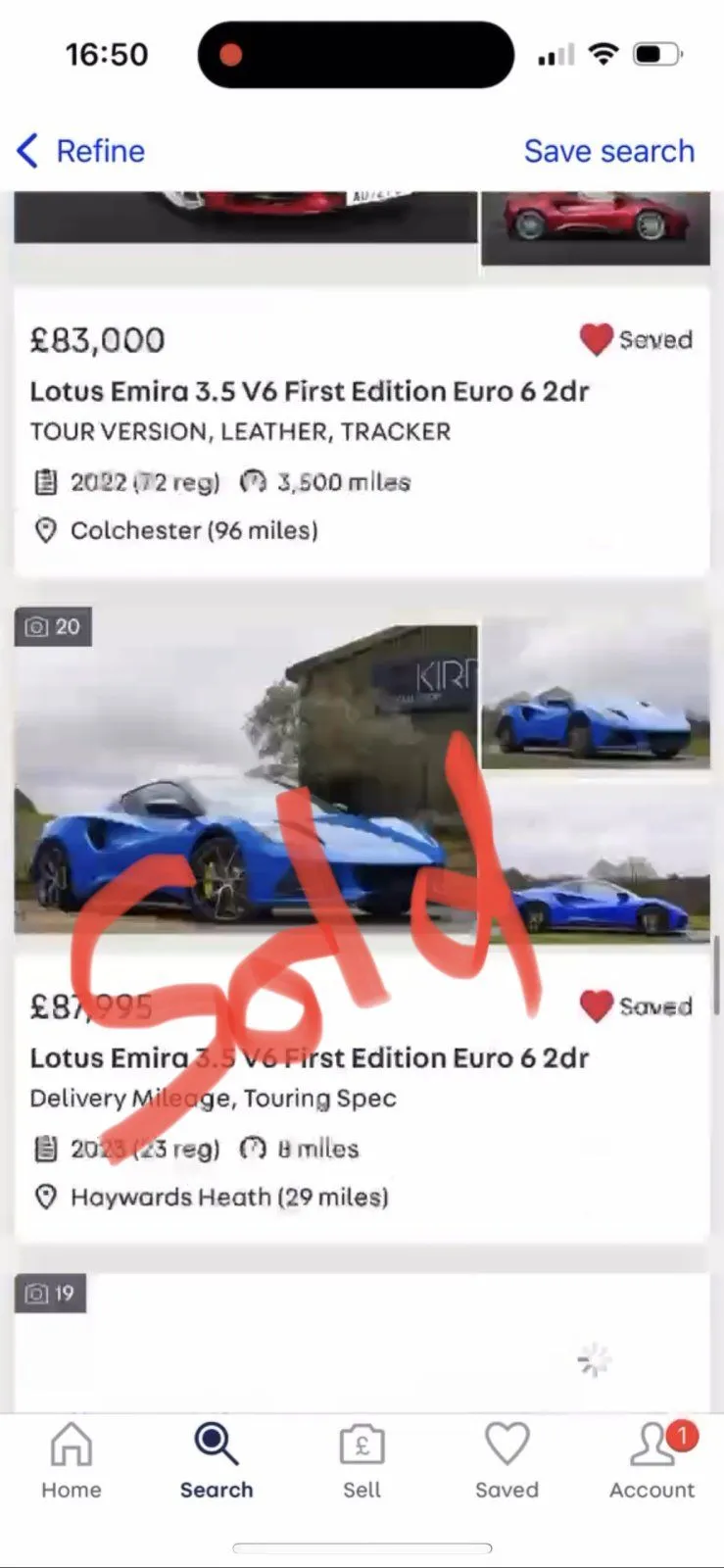Unsave the £83,000 Lotus Emira
Viewport: 724px width, 1568px height.
tap(597, 340)
